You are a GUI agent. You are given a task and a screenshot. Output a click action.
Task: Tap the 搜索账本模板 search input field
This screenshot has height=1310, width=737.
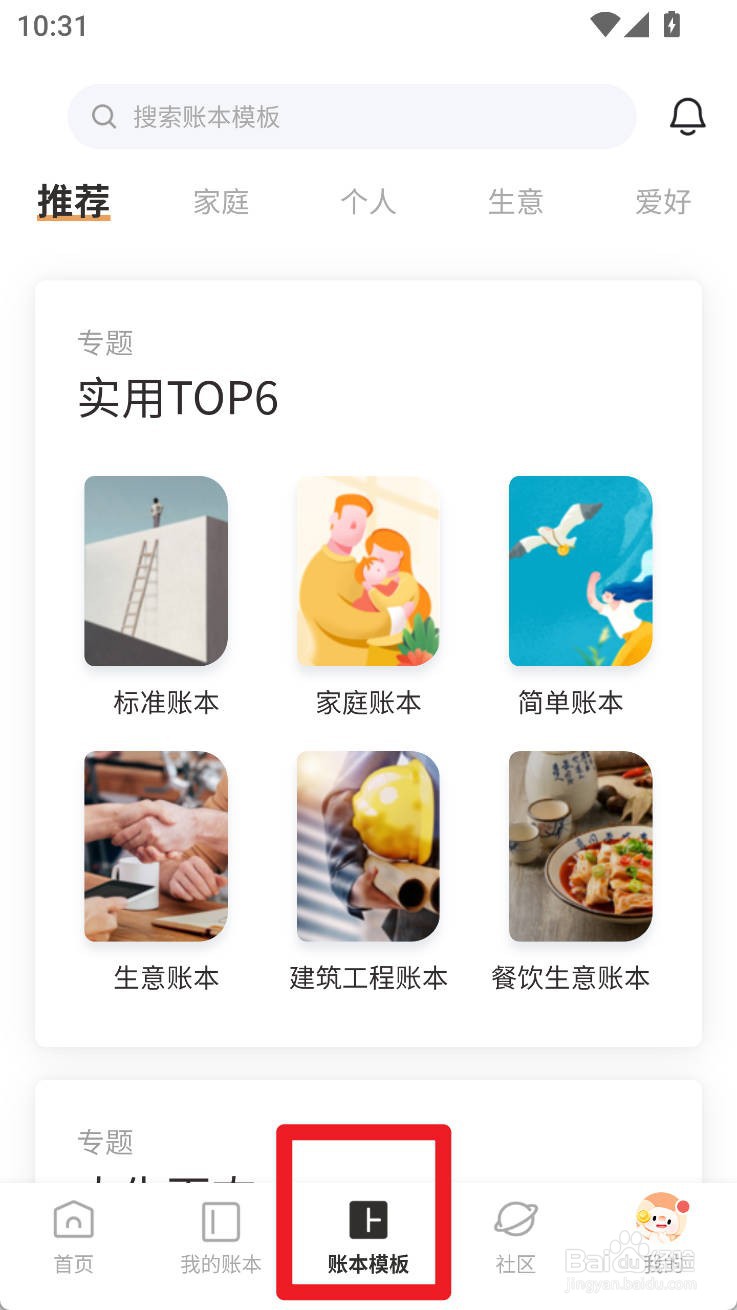click(x=350, y=116)
